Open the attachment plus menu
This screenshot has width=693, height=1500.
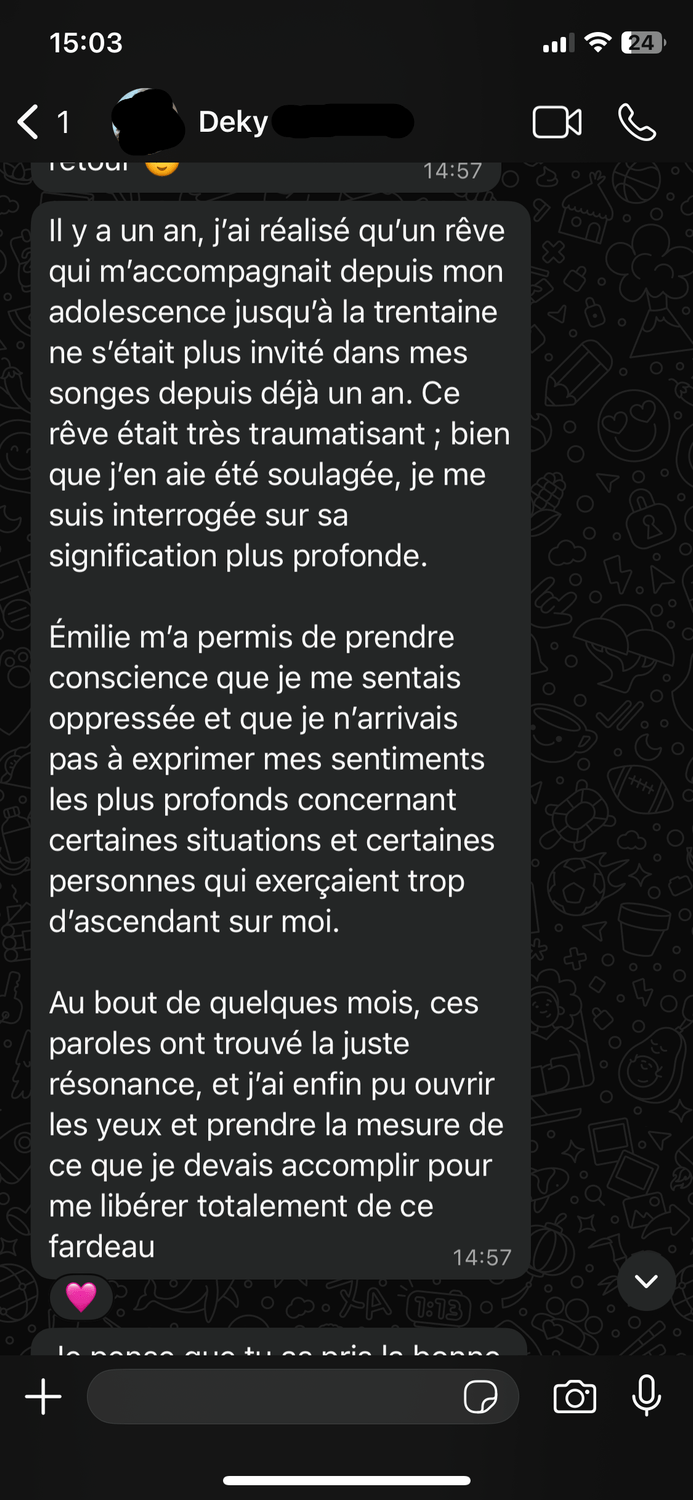coord(43,1397)
